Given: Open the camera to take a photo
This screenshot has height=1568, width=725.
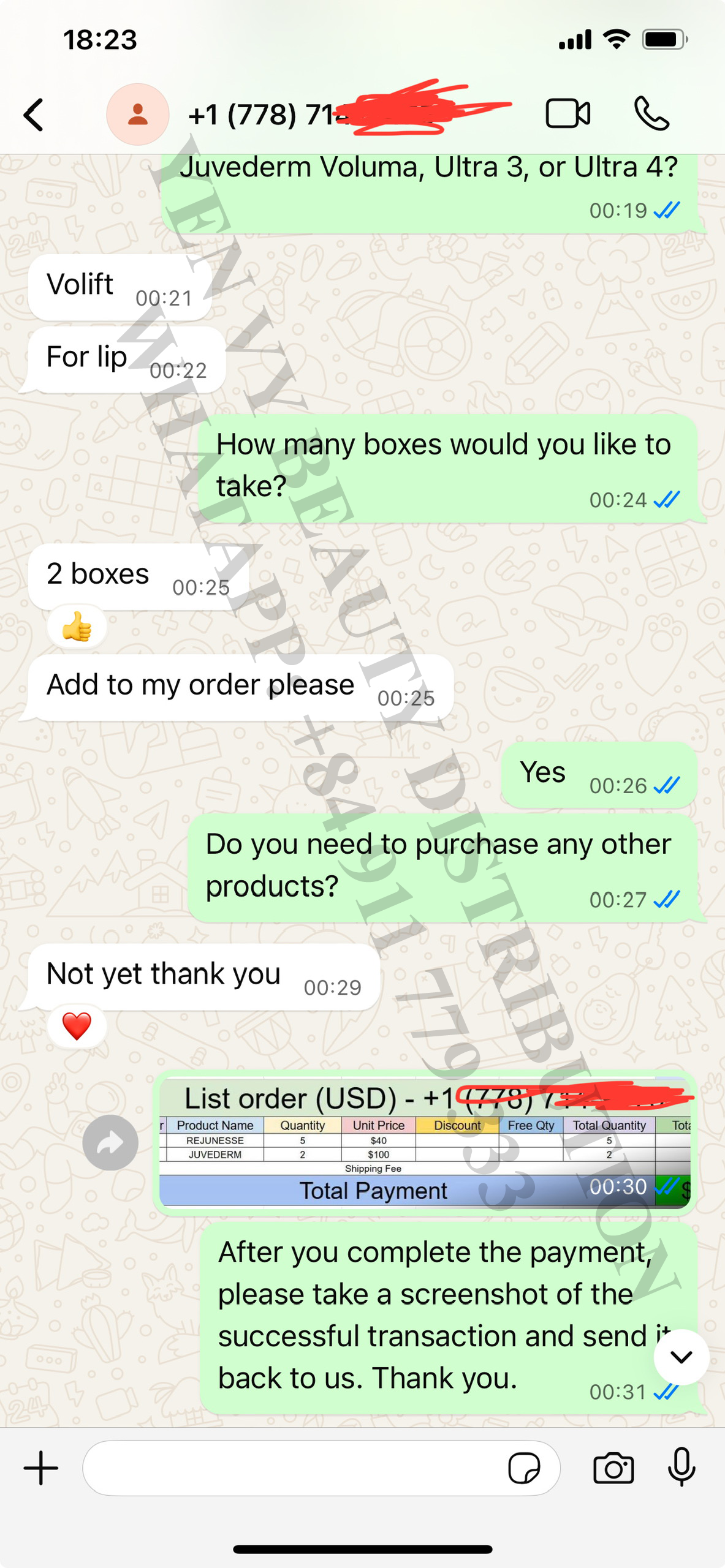Looking at the screenshot, I should click(x=613, y=1468).
